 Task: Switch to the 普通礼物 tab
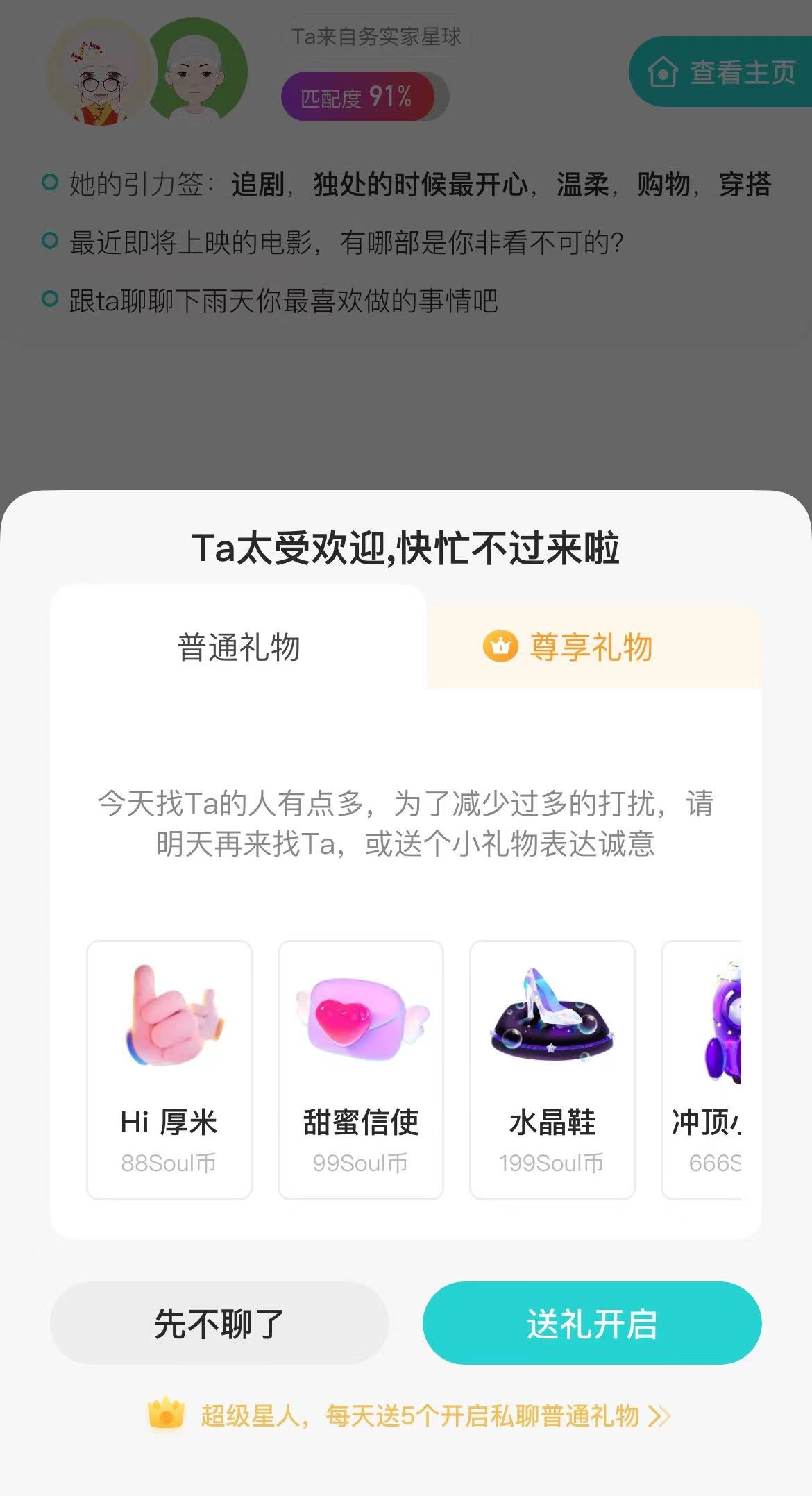(x=238, y=646)
